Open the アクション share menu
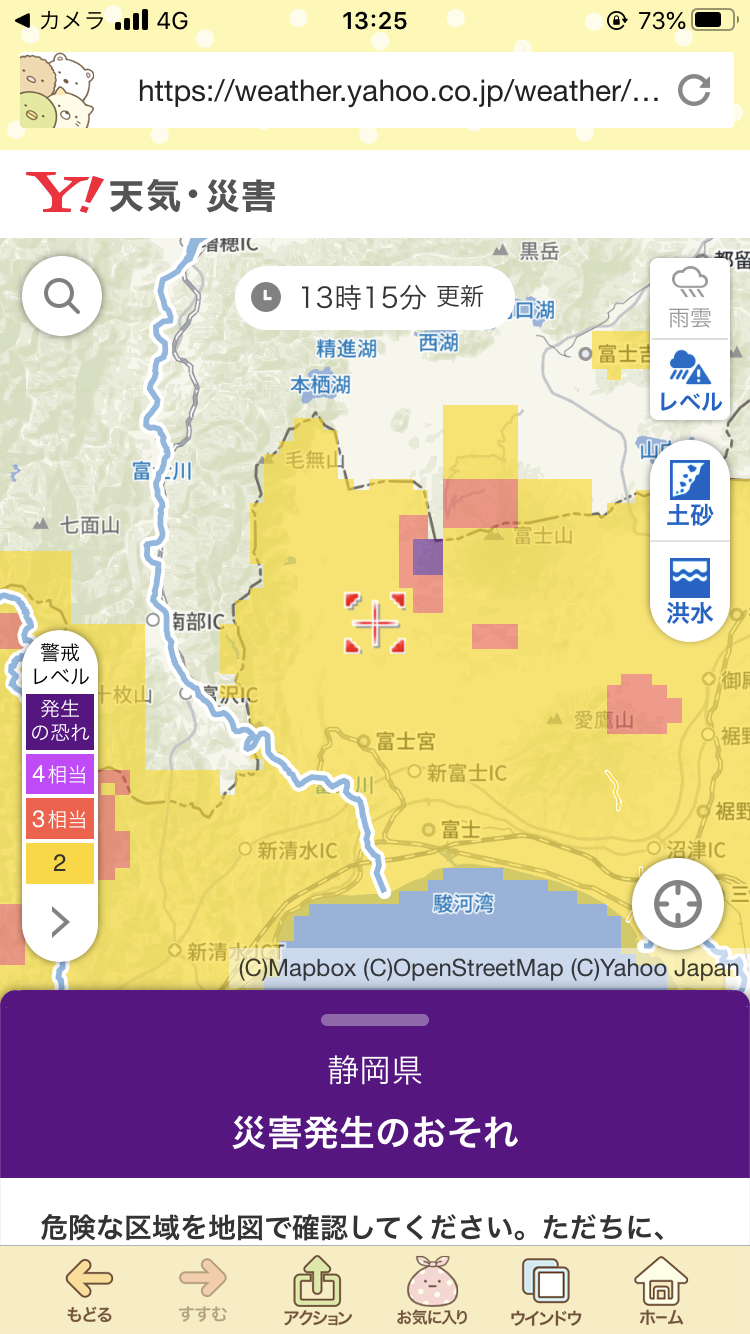Viewport: 750px width, 1334px height. coord(317,1290)
